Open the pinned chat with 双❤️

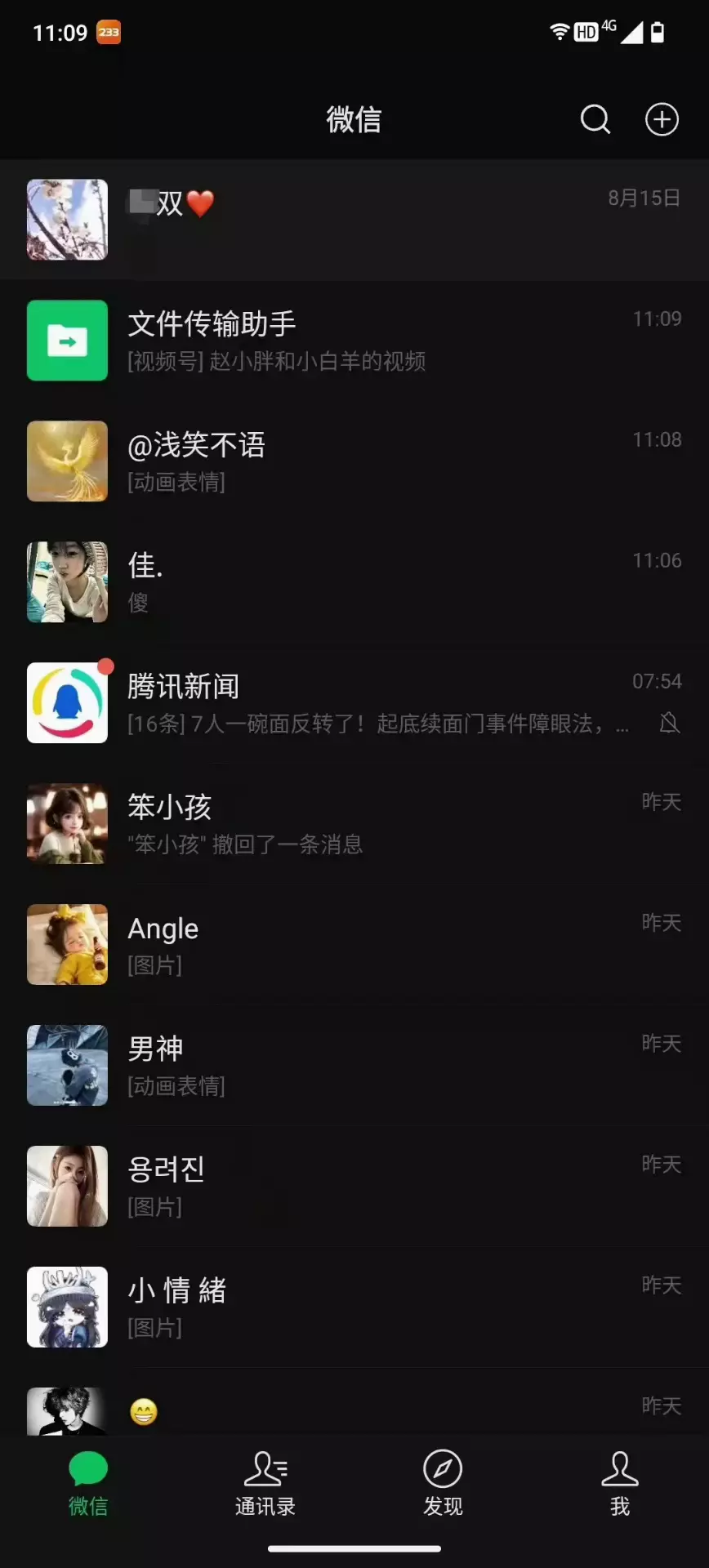[354, 220]
